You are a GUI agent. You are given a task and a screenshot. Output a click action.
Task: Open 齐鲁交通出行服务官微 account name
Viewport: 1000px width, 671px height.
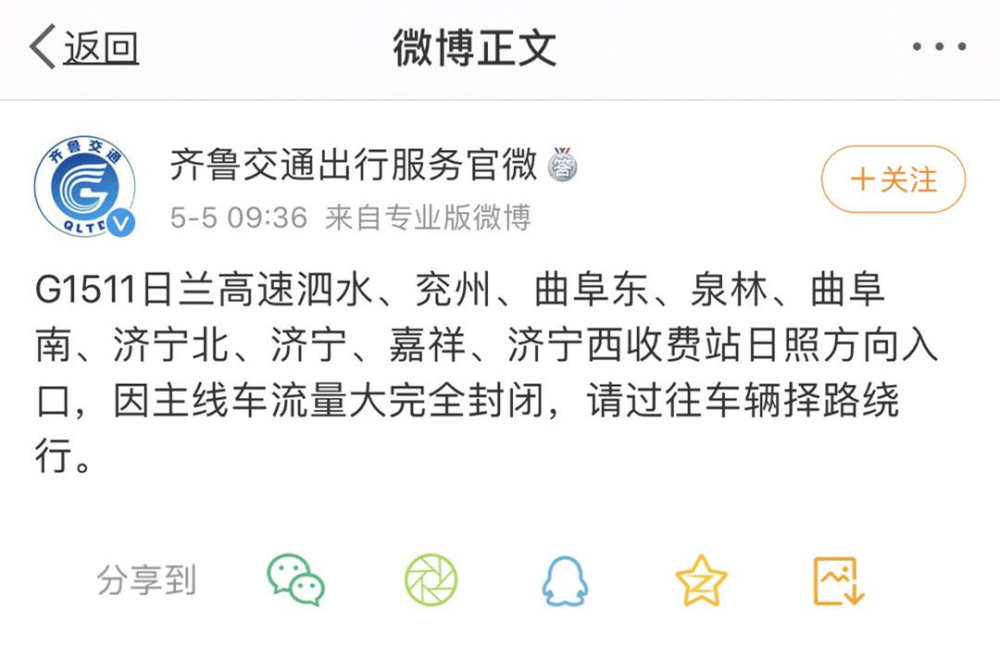point(354,164)
